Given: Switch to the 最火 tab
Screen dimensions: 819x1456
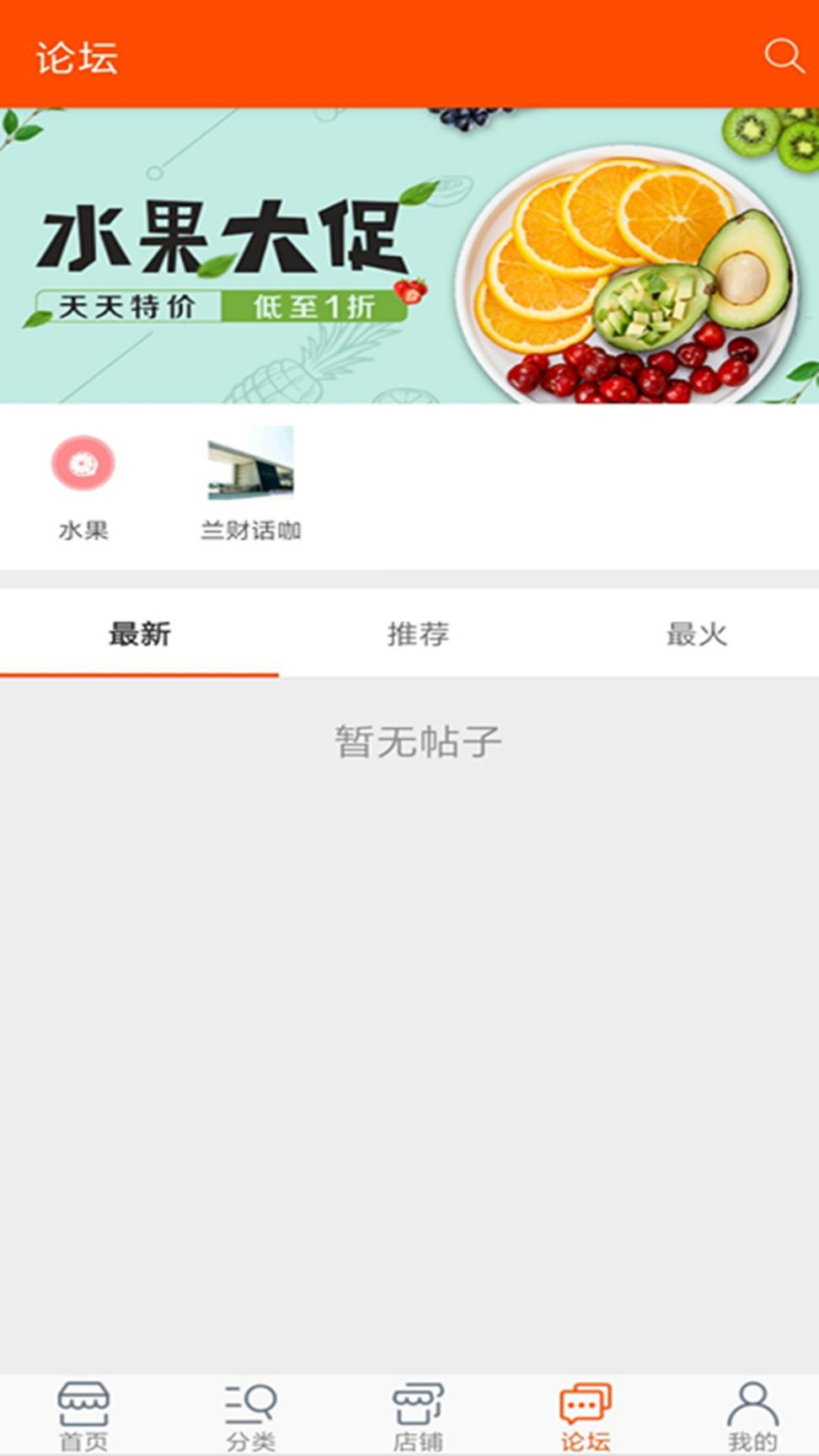Looking at the screenshot, I should tap(696, 634).
